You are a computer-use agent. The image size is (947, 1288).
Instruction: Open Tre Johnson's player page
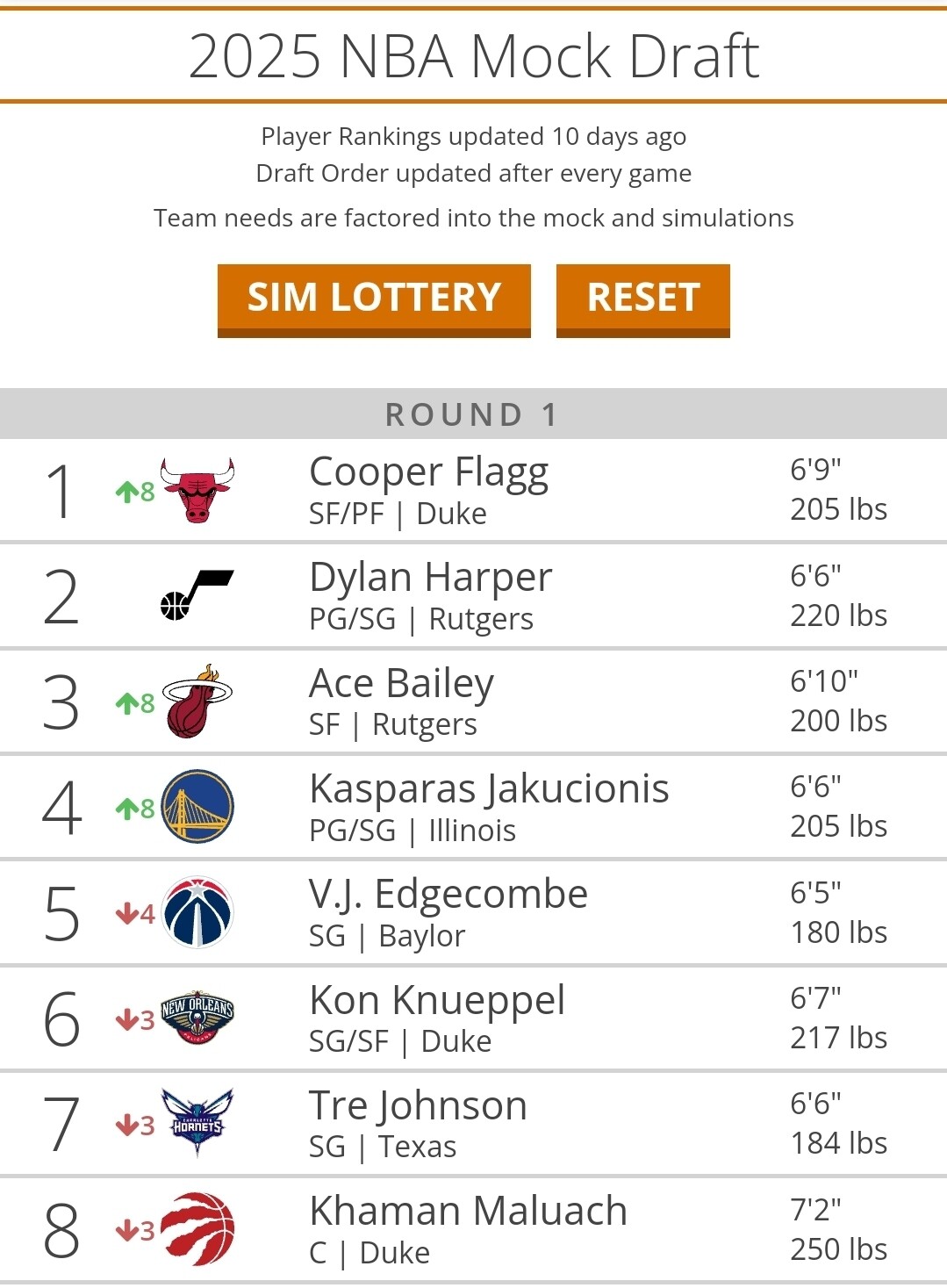[418, 1106]
